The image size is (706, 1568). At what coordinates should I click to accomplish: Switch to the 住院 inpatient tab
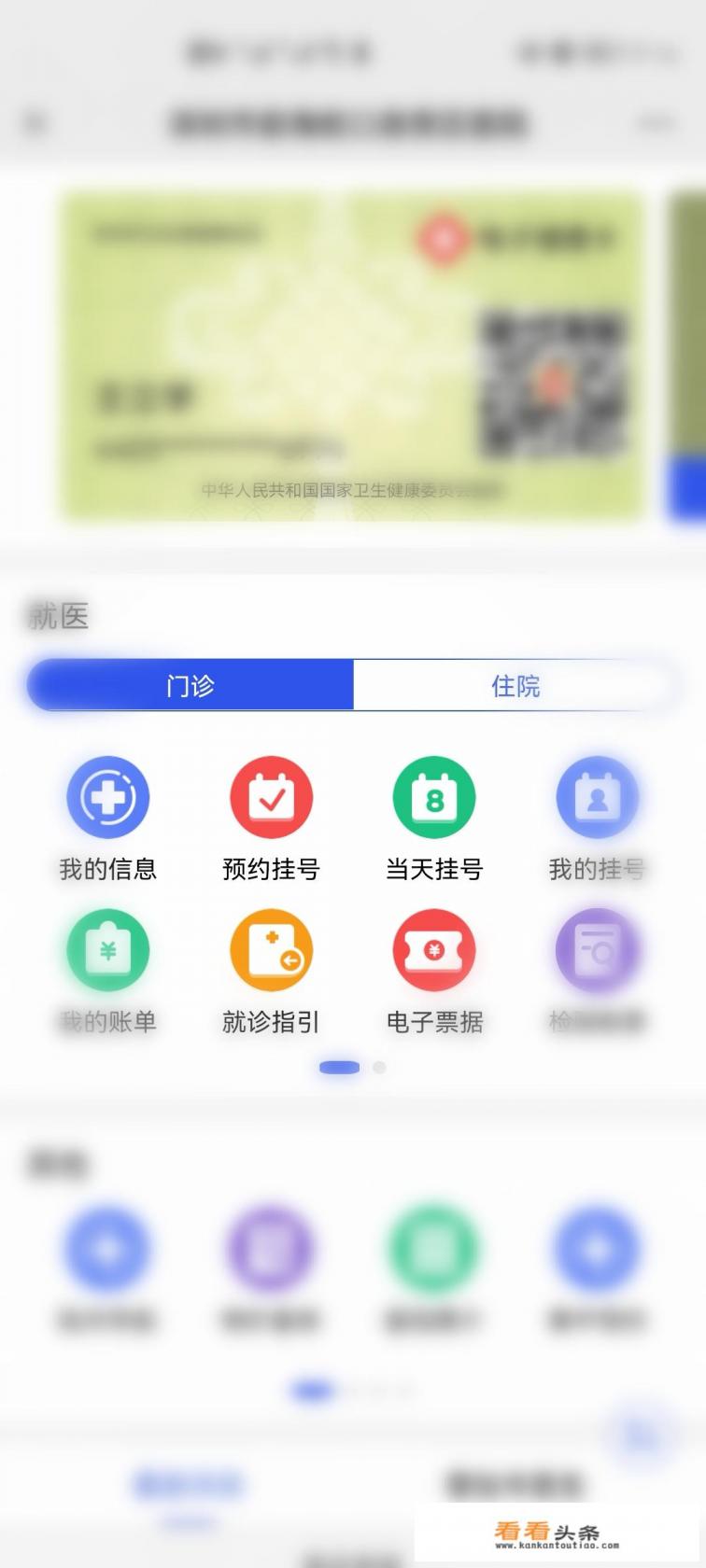(514, 685)
